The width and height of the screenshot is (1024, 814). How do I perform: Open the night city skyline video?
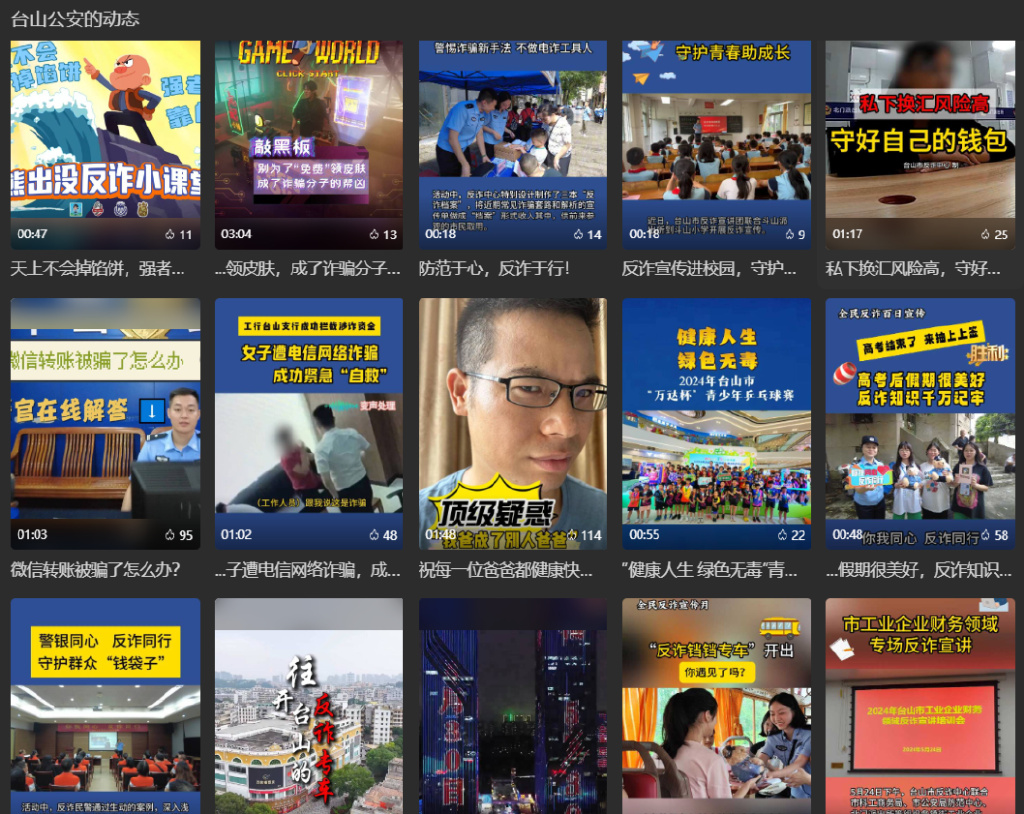513,706
